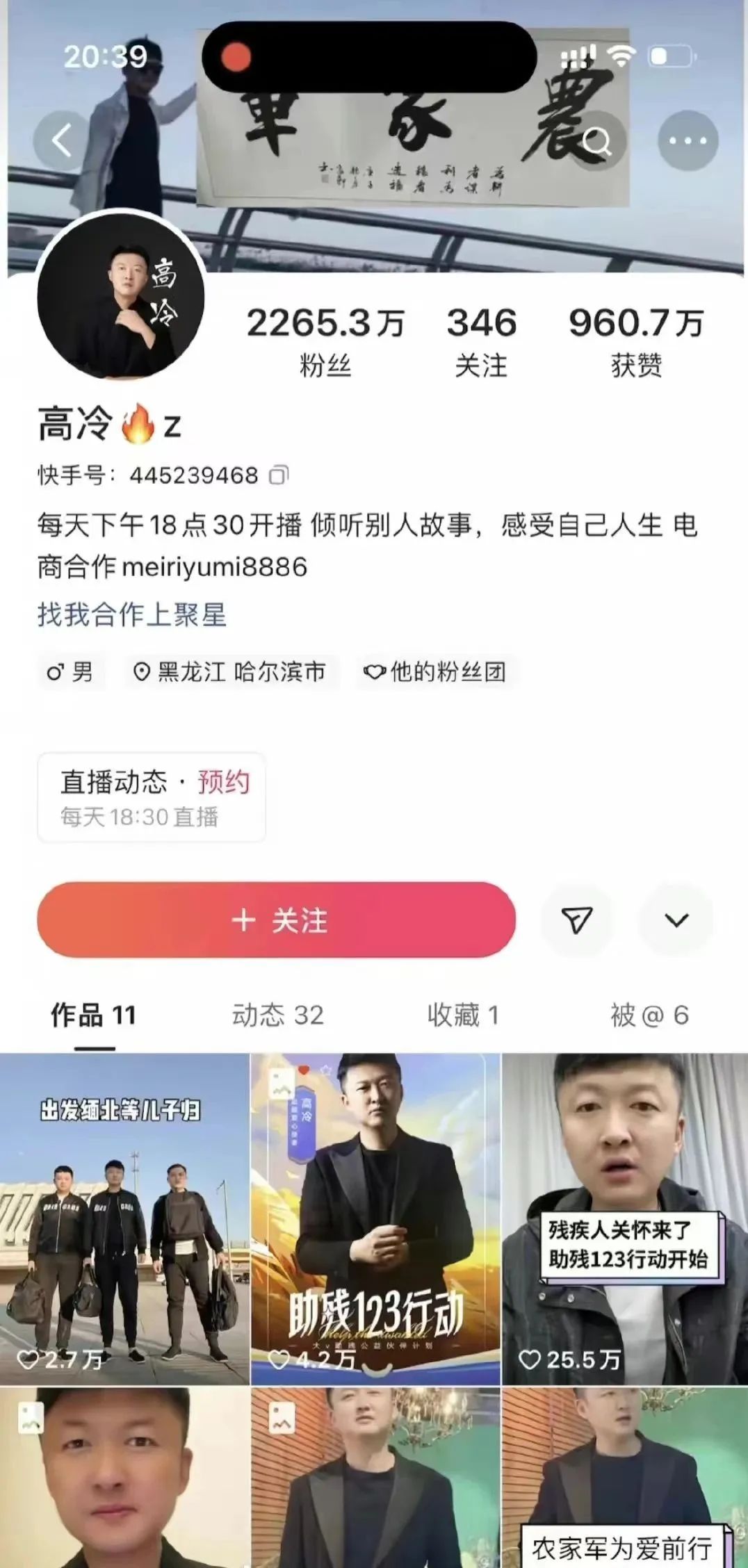This screenshot has height=1568, width=748.
Task: View location tag 黑龙江 哈尔滨市
Action: click(231, 672)
